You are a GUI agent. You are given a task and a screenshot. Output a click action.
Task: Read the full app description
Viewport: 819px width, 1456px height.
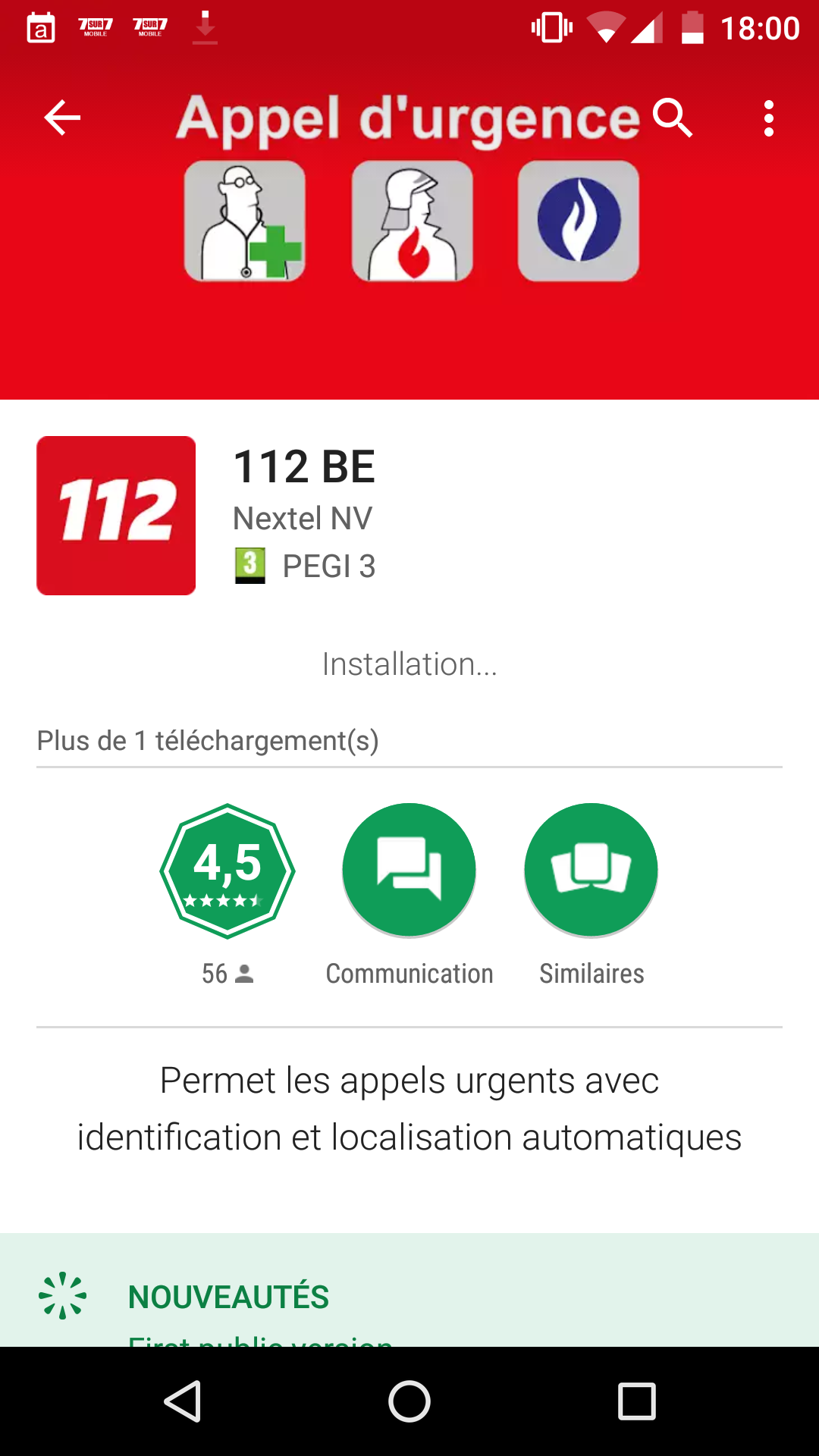tap(409, 1109)
